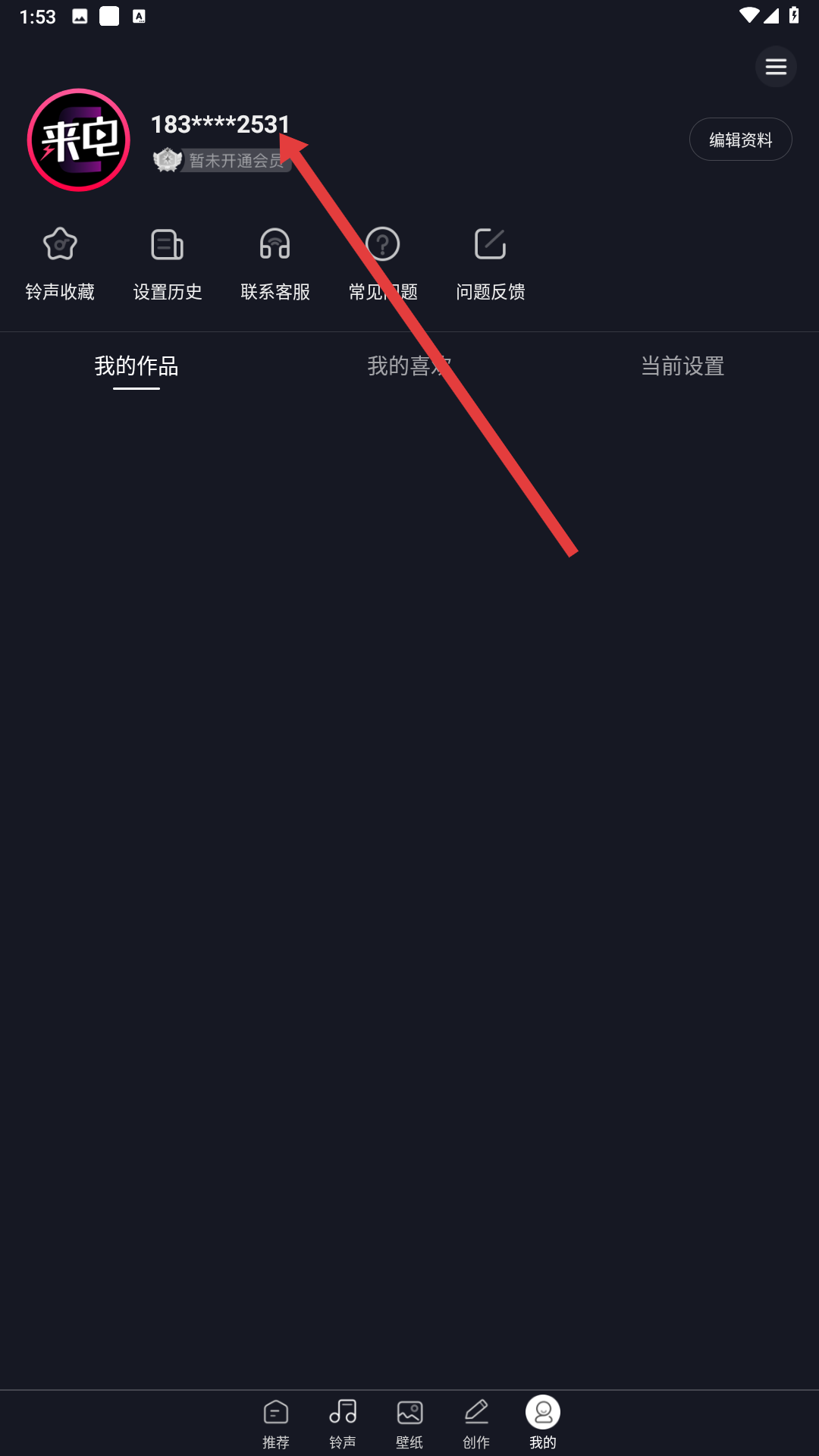Go to 推荐 in bottom navigation
Viewport: 819px width, 1456px height.
[276, 1423]
